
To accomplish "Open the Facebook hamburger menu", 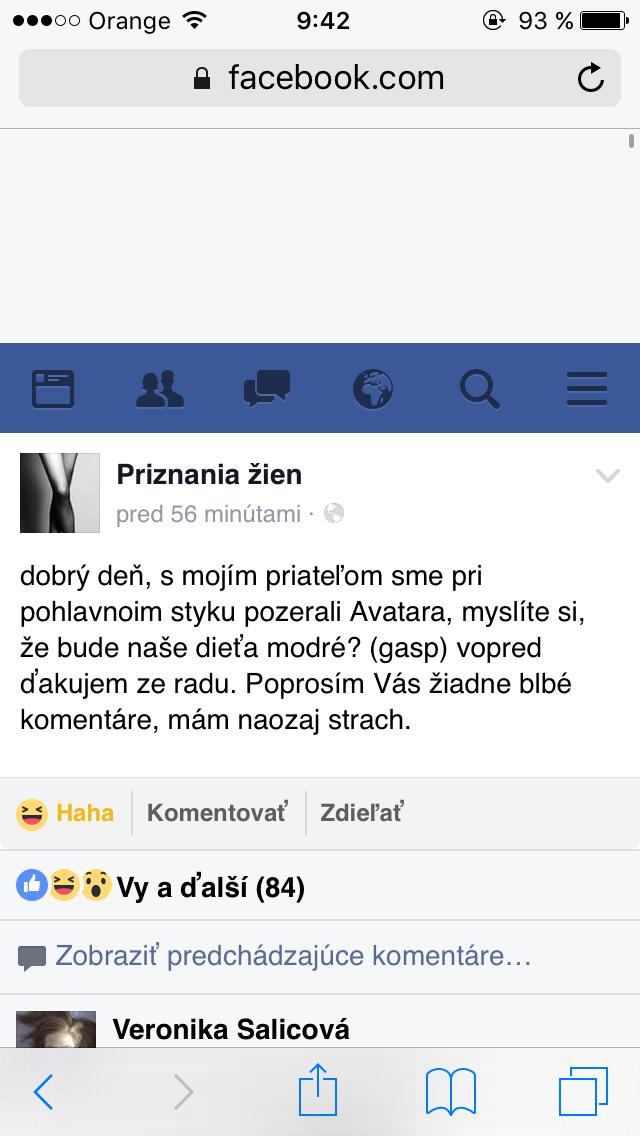I will 587,388.
